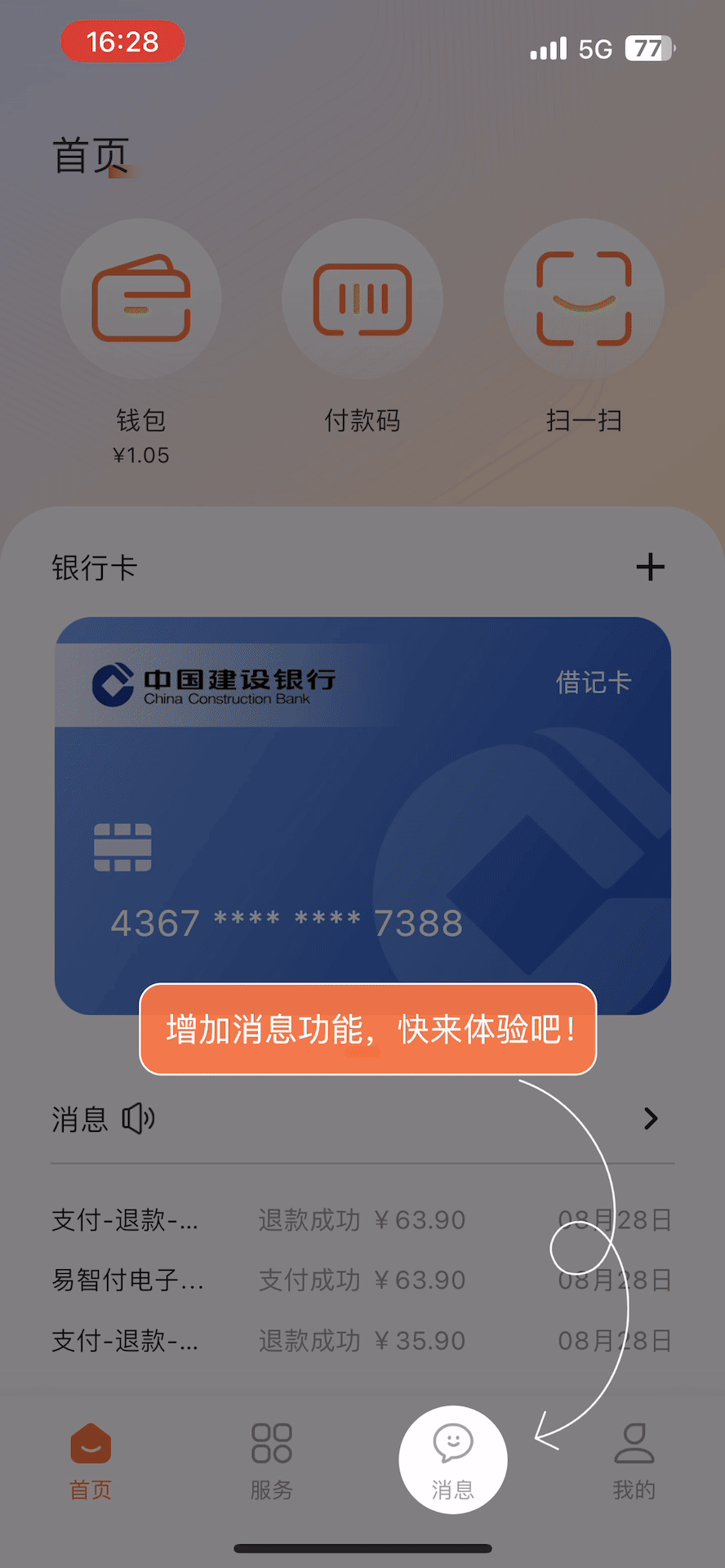Show the 付款码 payment code
725x1568 pixels.
coord(362,300)
